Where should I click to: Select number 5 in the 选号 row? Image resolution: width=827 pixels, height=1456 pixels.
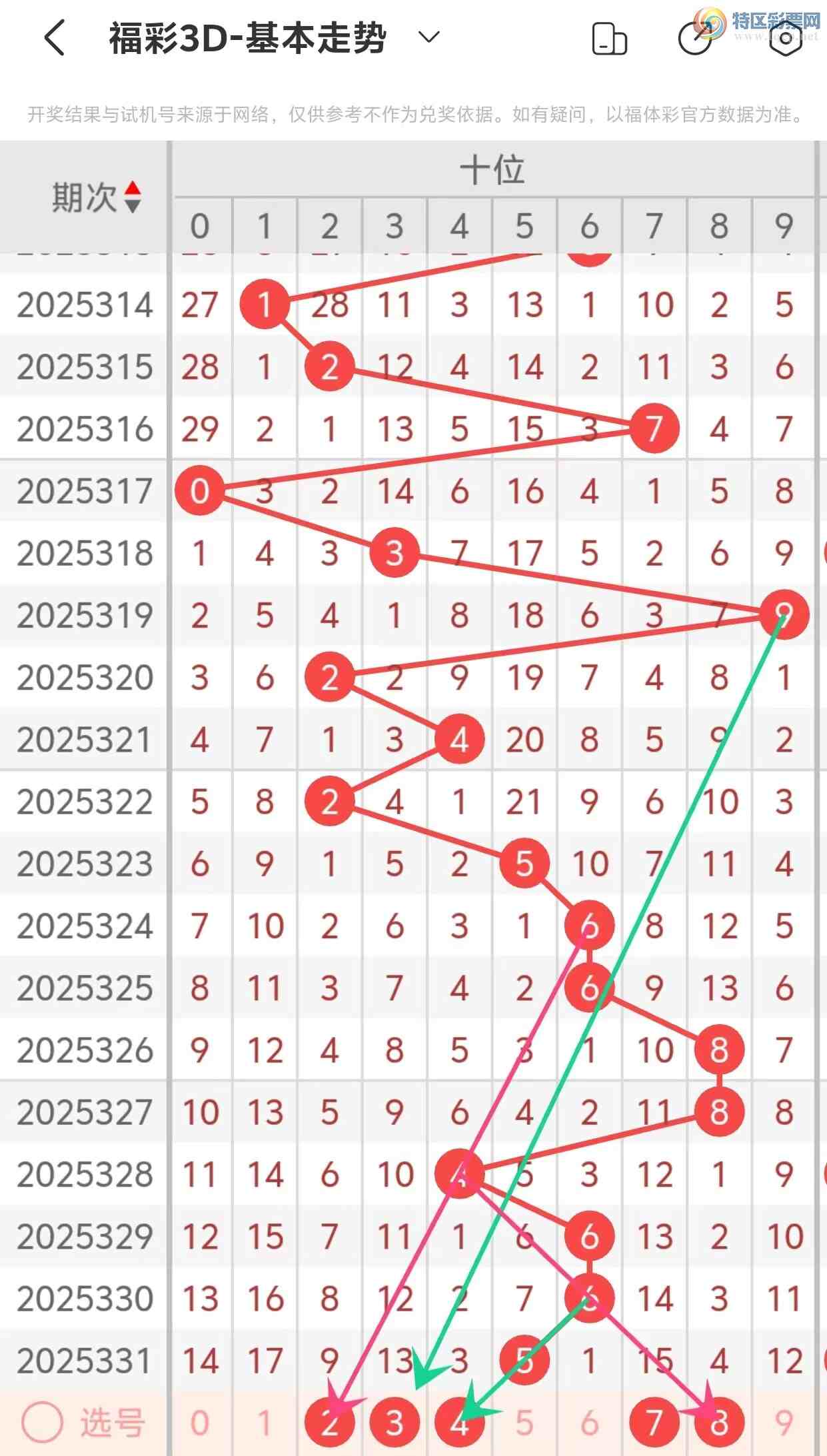click(x=524, y=1423)
